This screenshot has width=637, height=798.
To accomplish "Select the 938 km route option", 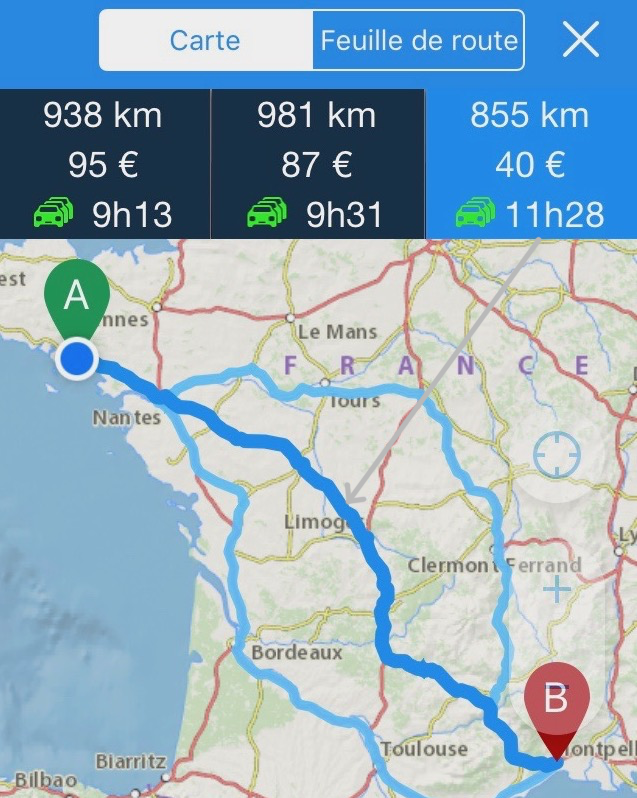I will [104, 164].
